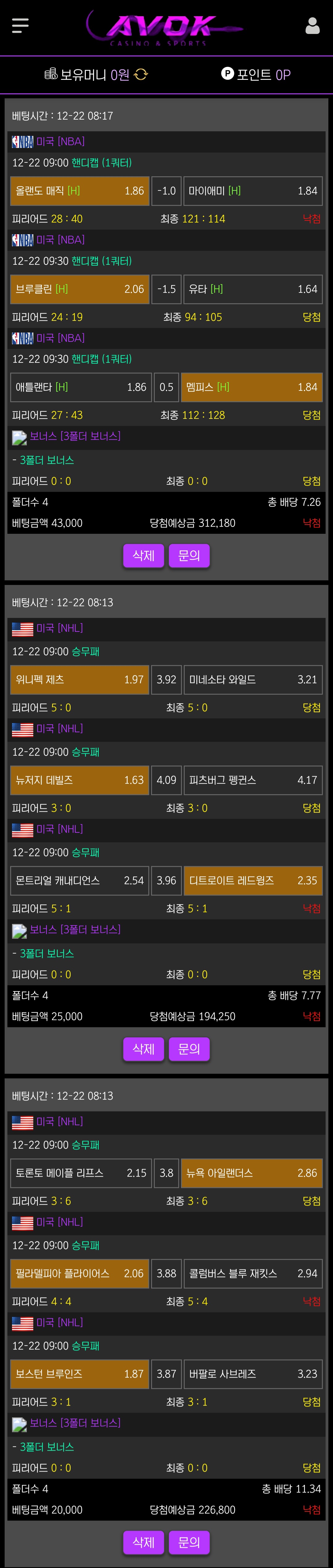Tap 문의 for the 25,000 NHL bet
The image size is (333, 1568).
189,1049
